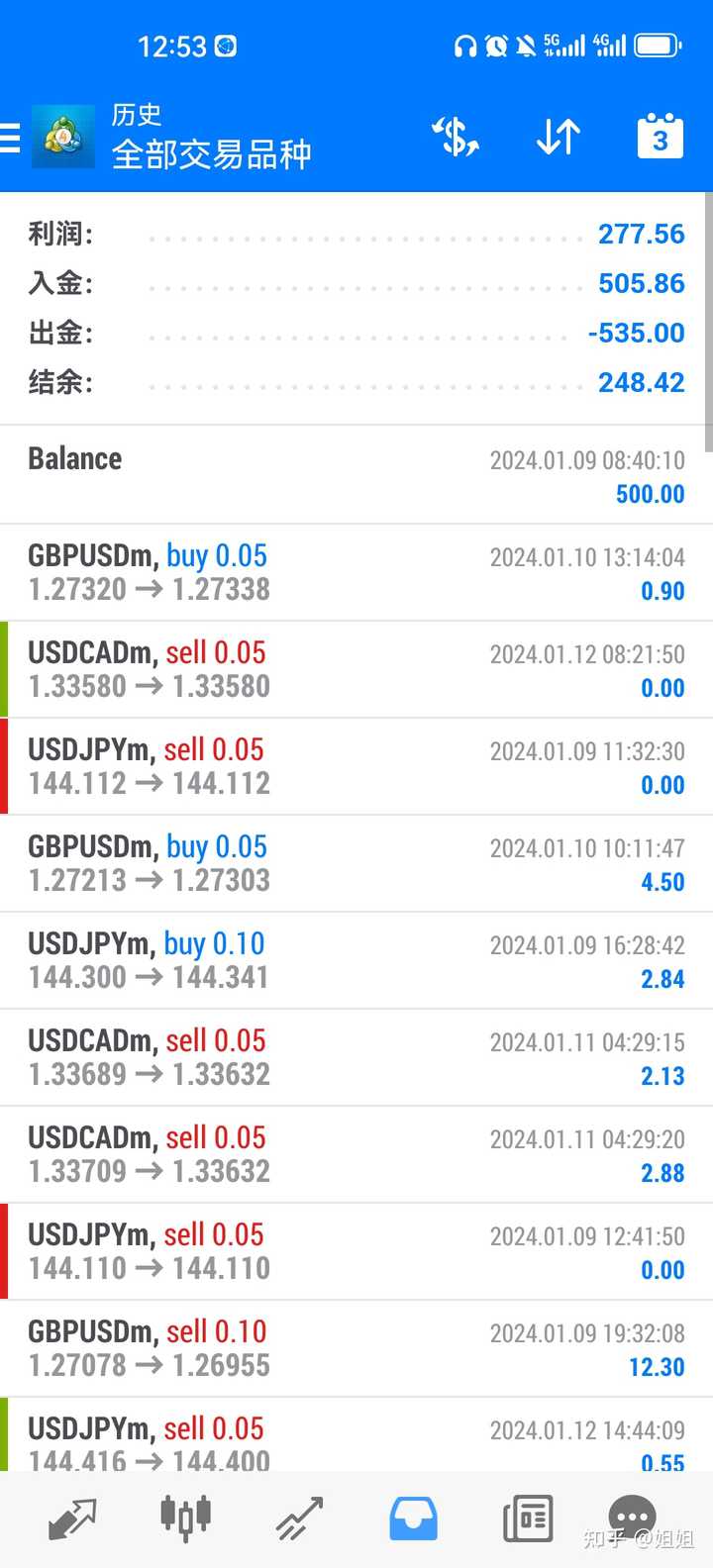Expand the GBPUSDm buy trade with 4.50 profit
Screen dimensions: 713x1568
coord(356,863)
